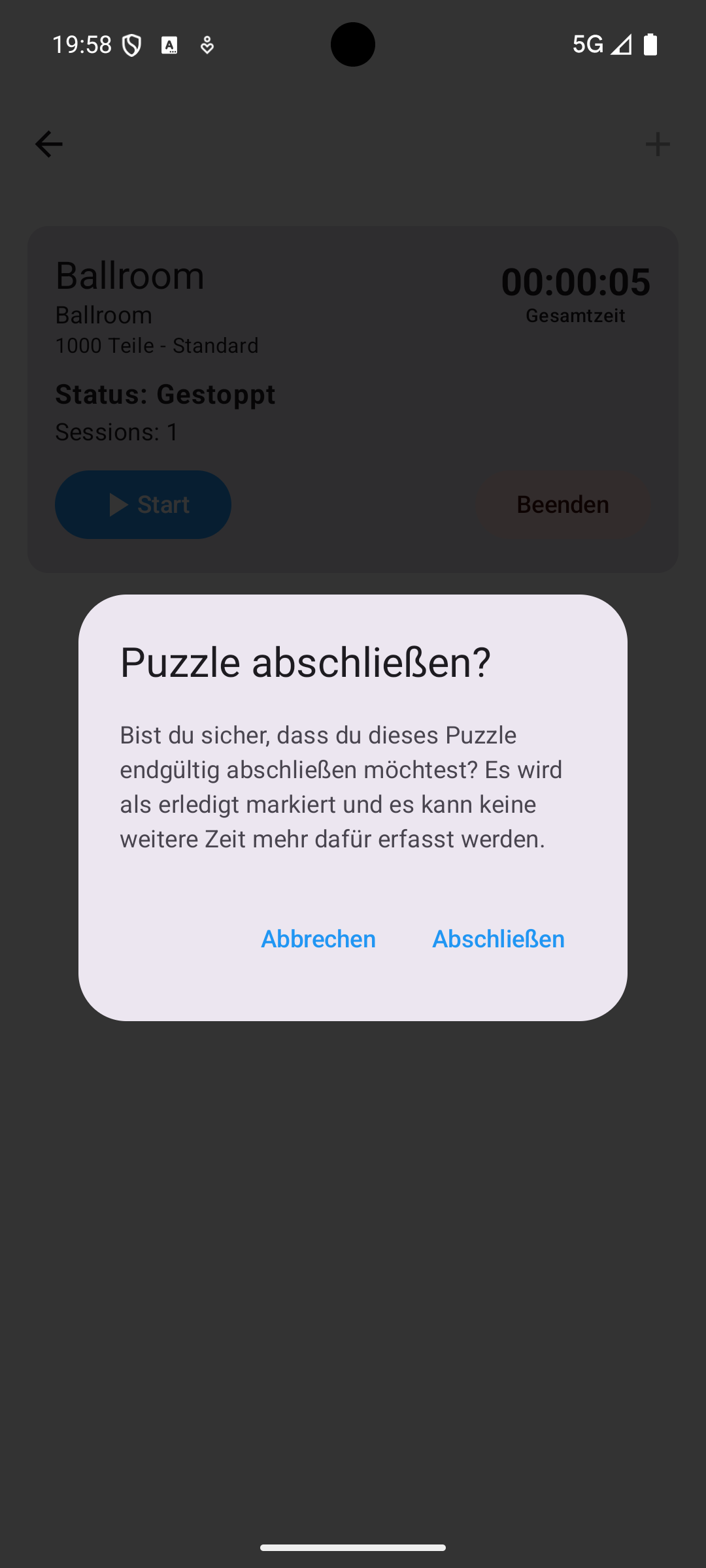Confirm with Abschließen to finish the puzzle

pyautogui.click(x=497, y=938)
